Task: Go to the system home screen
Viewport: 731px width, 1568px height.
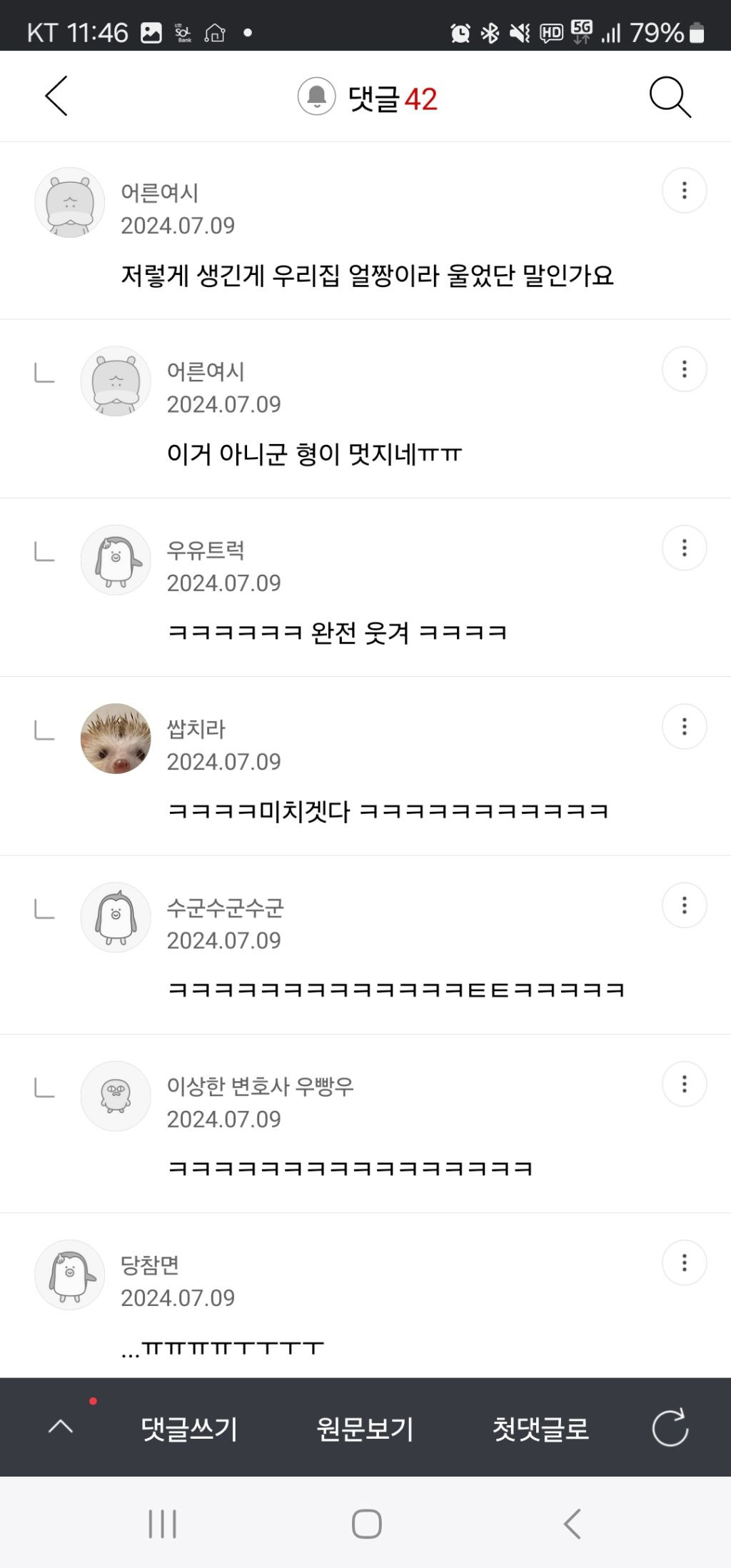Action: click(x=366, y=1524)
